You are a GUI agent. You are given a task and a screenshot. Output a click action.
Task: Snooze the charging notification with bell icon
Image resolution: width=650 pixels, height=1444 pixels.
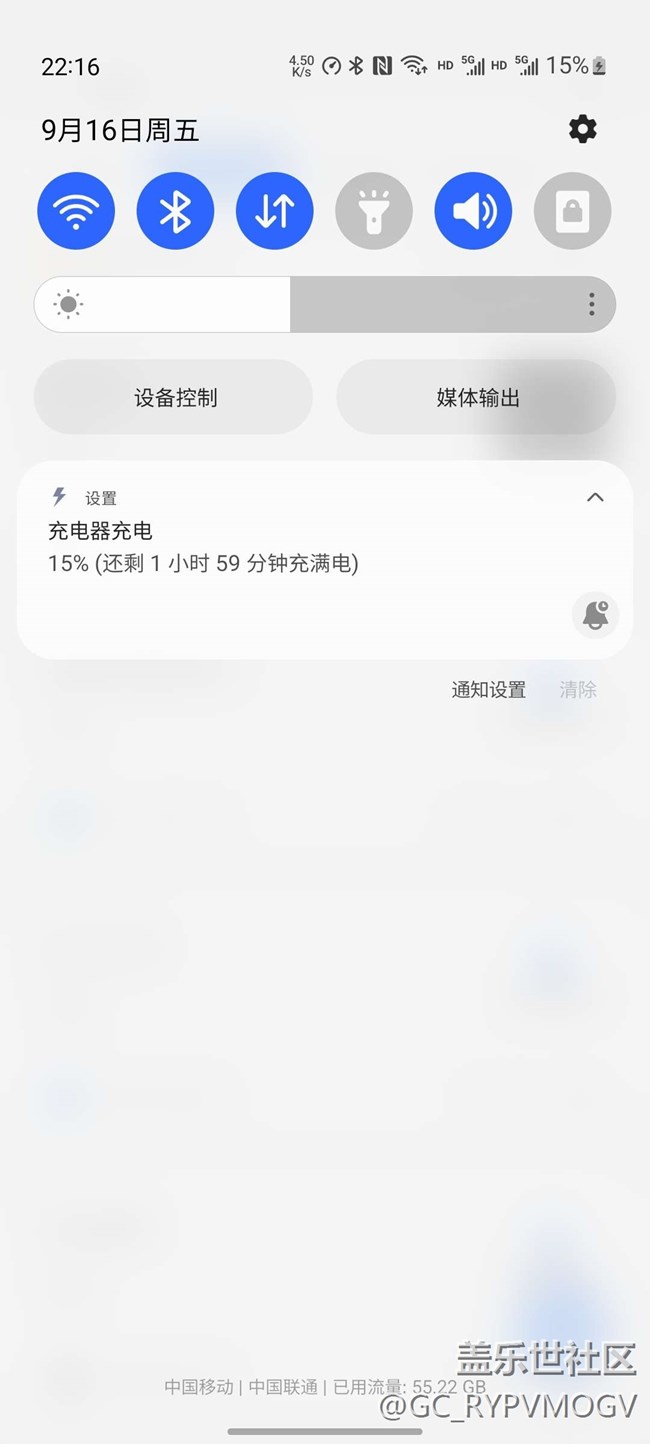click(x=595, y=615)
